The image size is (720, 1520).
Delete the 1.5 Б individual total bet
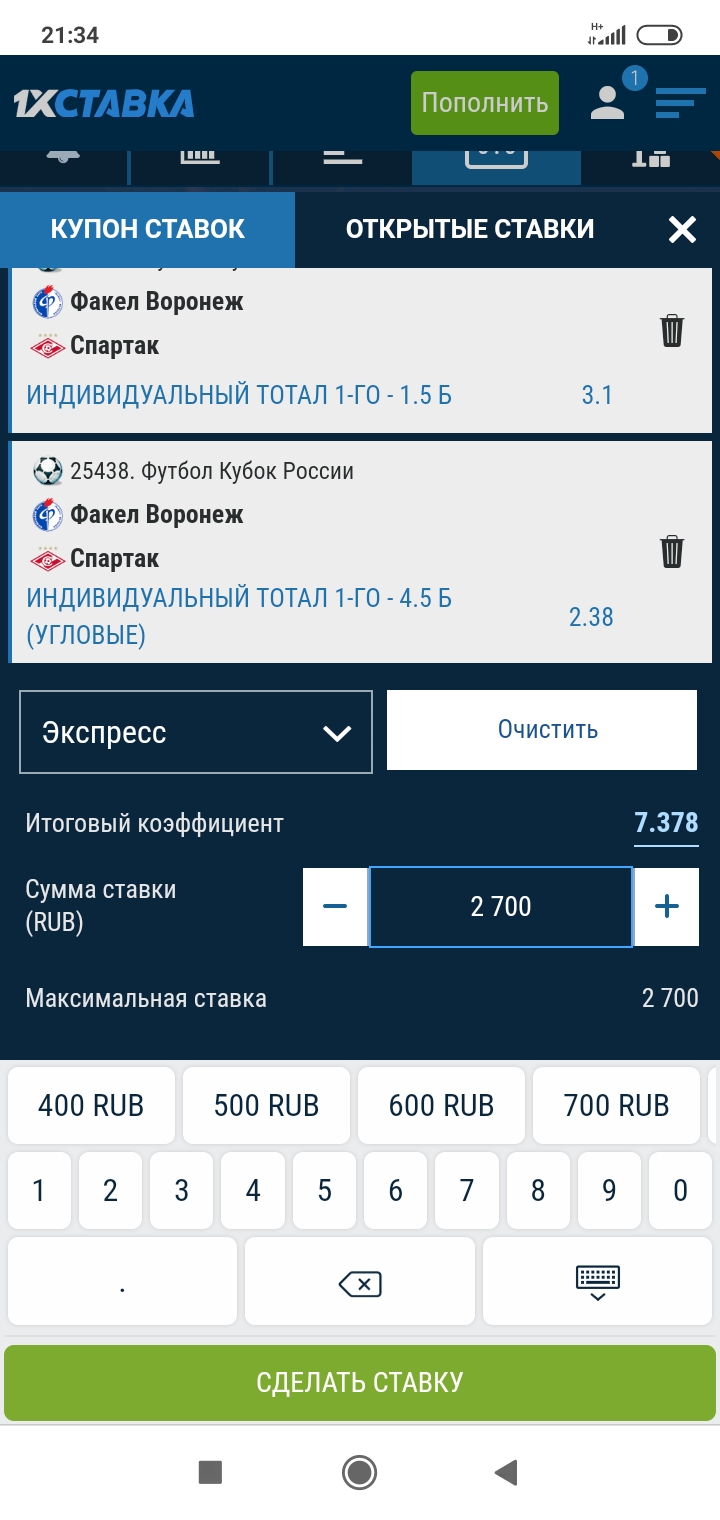pos(672,330)
